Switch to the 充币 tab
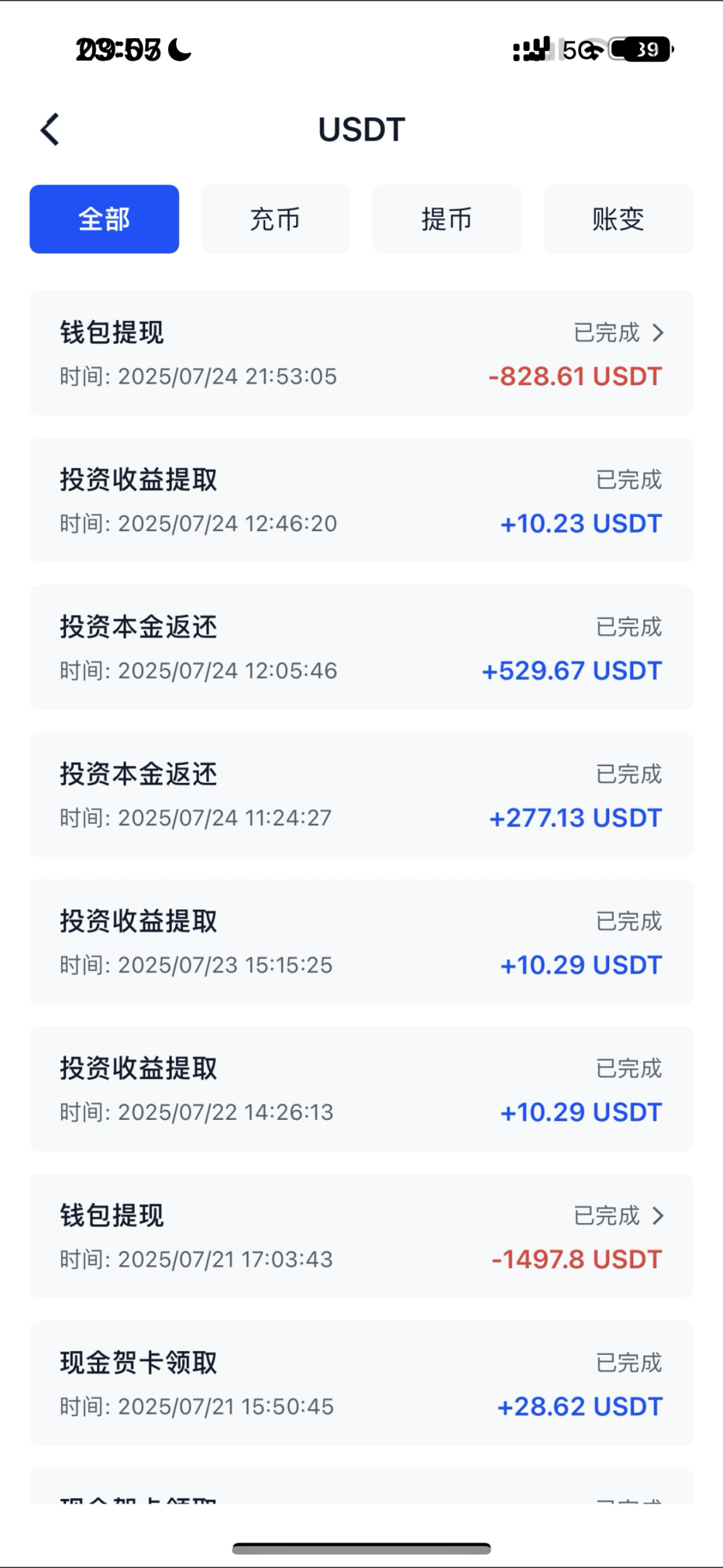 pyautogui.click(x=275, y=218)
